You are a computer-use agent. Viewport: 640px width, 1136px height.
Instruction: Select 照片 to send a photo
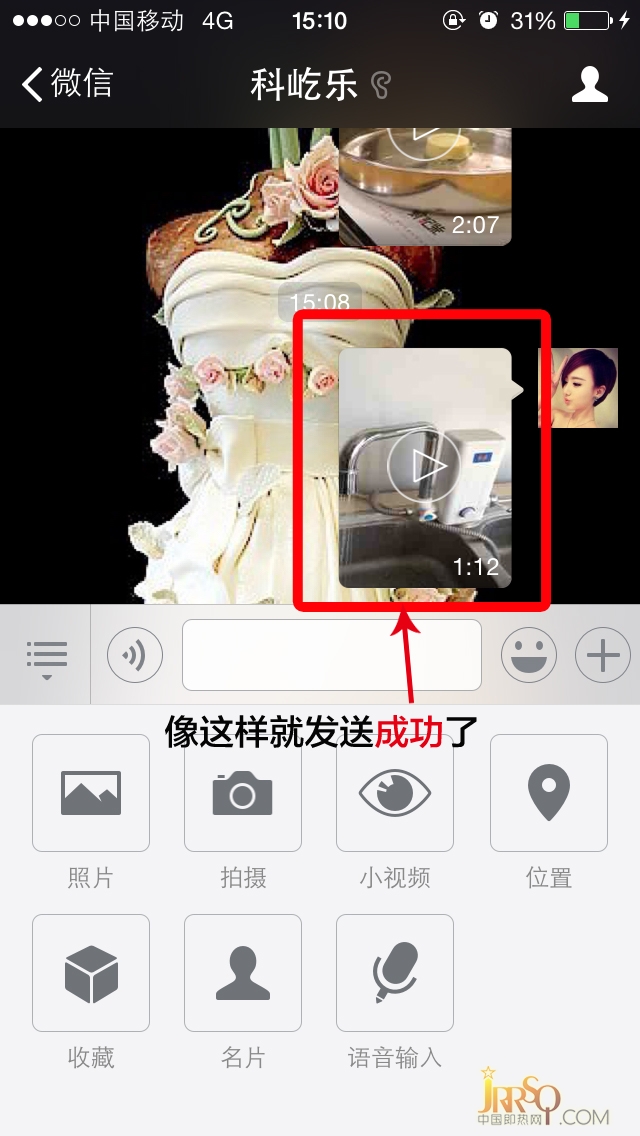point(91,793)
